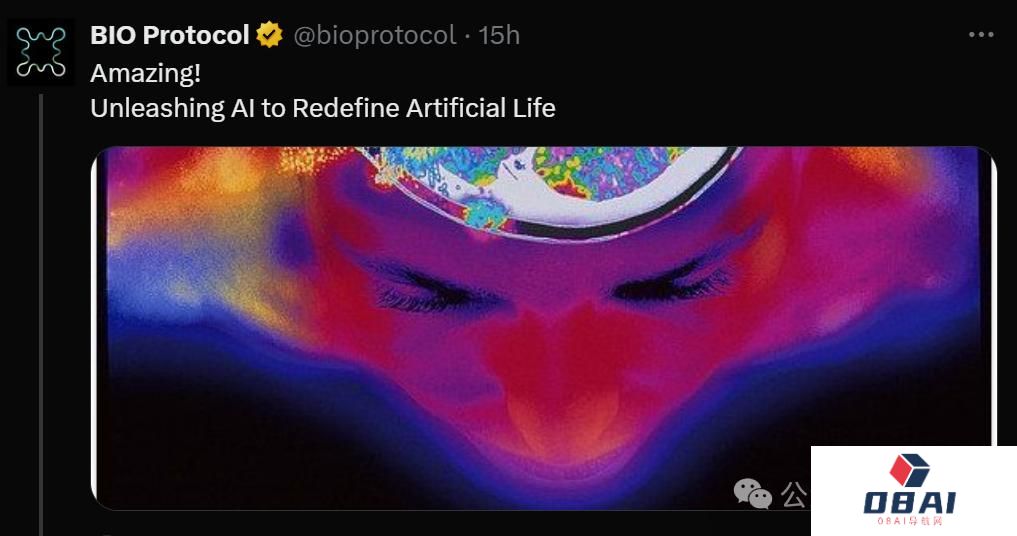Open the 15h post timestamp
The image size is (1017, 536).
[x=499, y=35]
